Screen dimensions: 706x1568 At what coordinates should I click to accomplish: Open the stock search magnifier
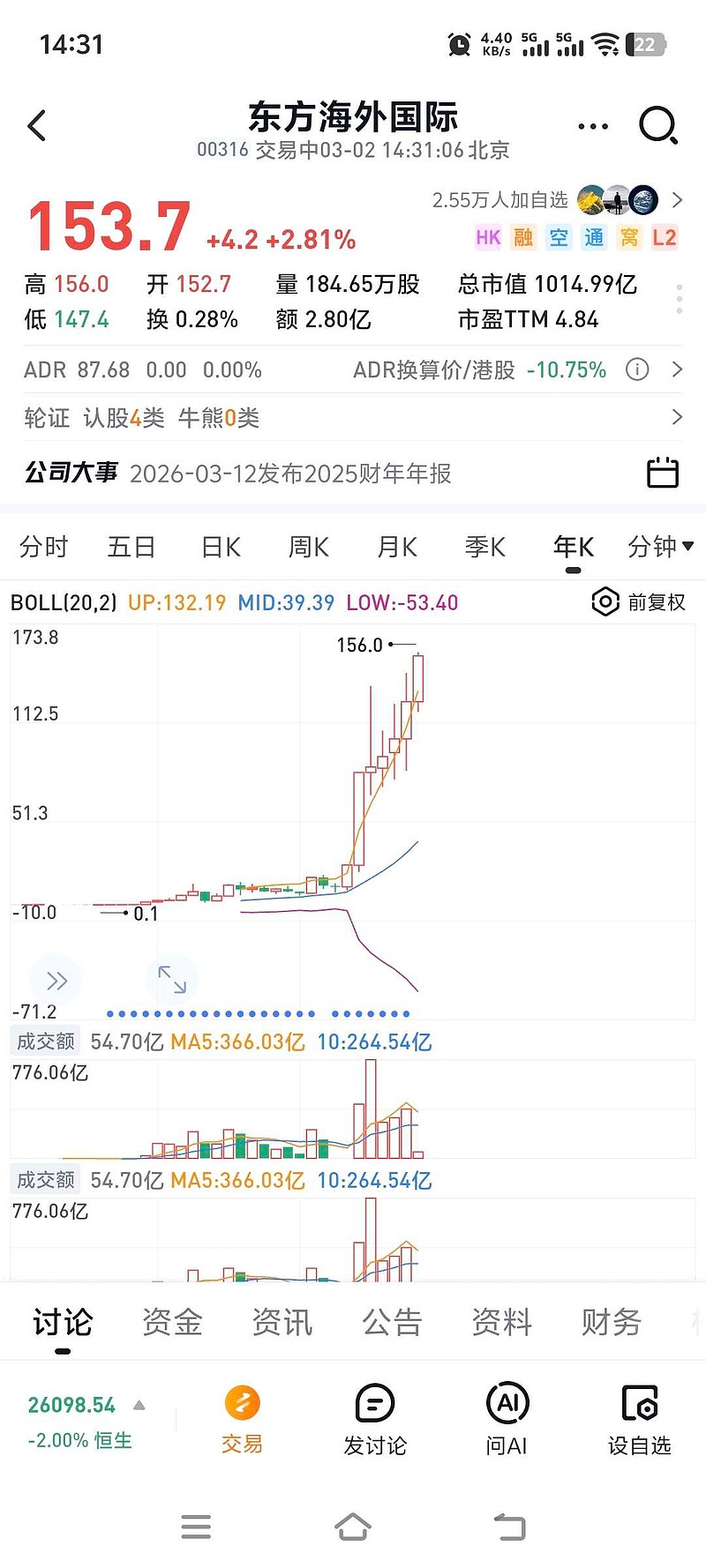[x=657, y=125]
